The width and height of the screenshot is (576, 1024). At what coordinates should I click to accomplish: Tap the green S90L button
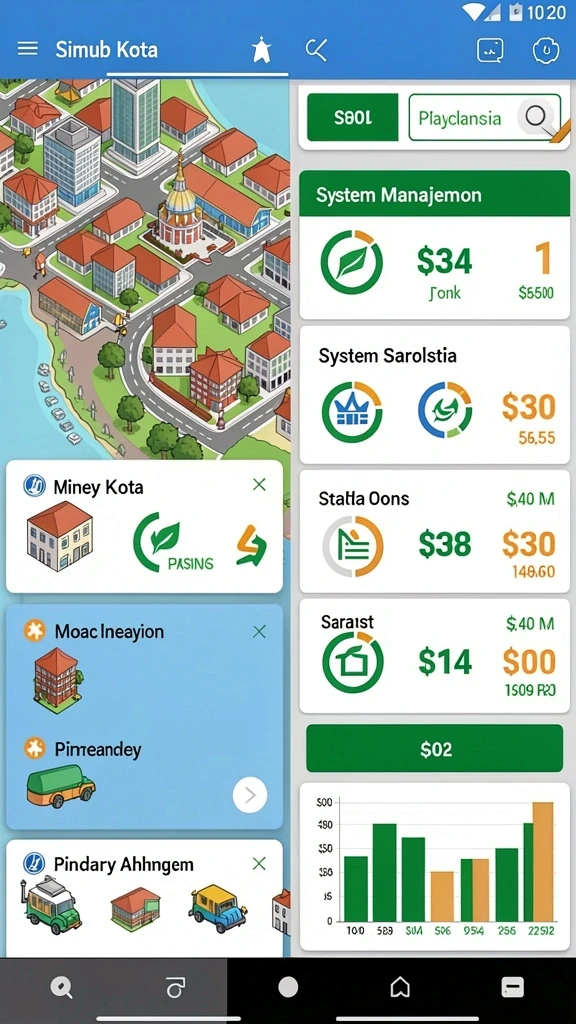[353, 118]
